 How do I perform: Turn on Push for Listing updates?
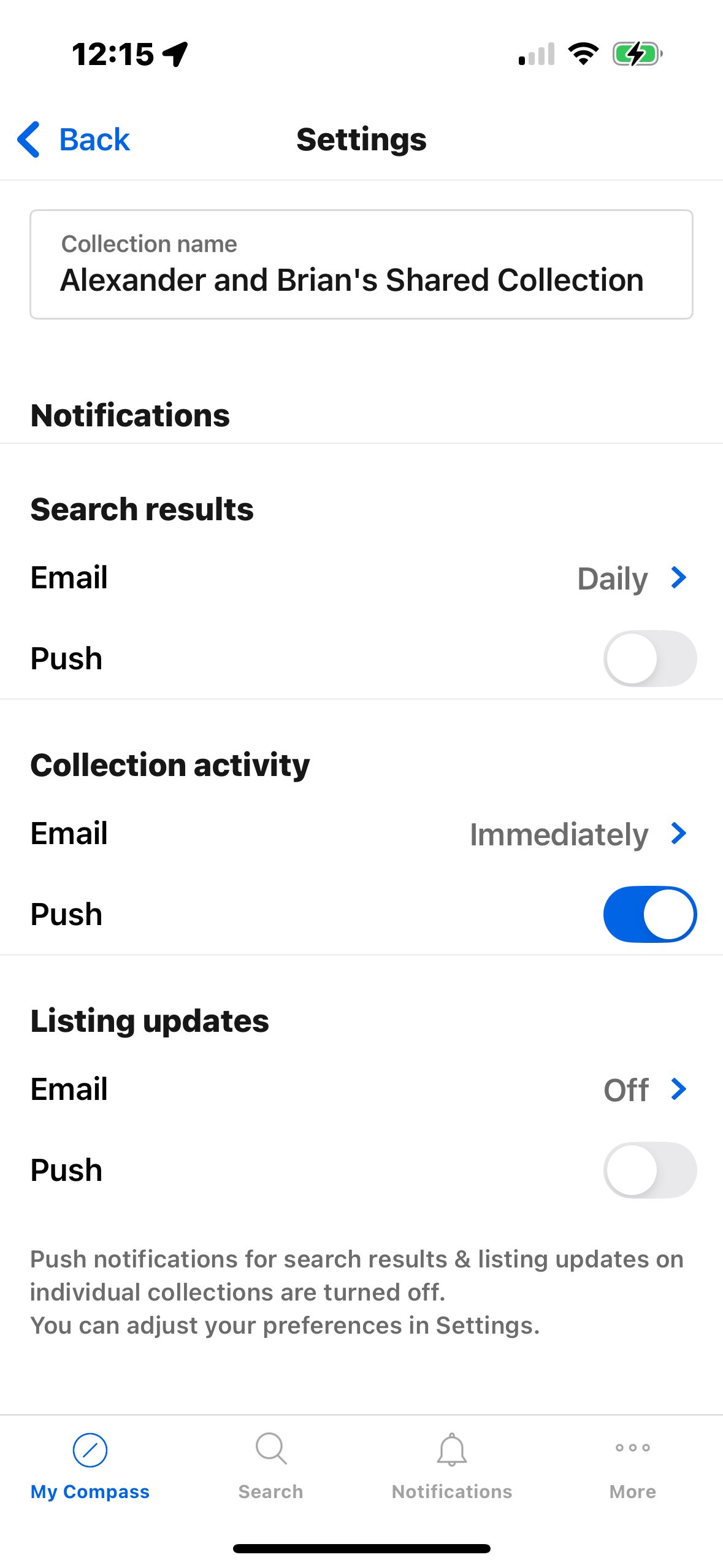(x=649, y=1170)
